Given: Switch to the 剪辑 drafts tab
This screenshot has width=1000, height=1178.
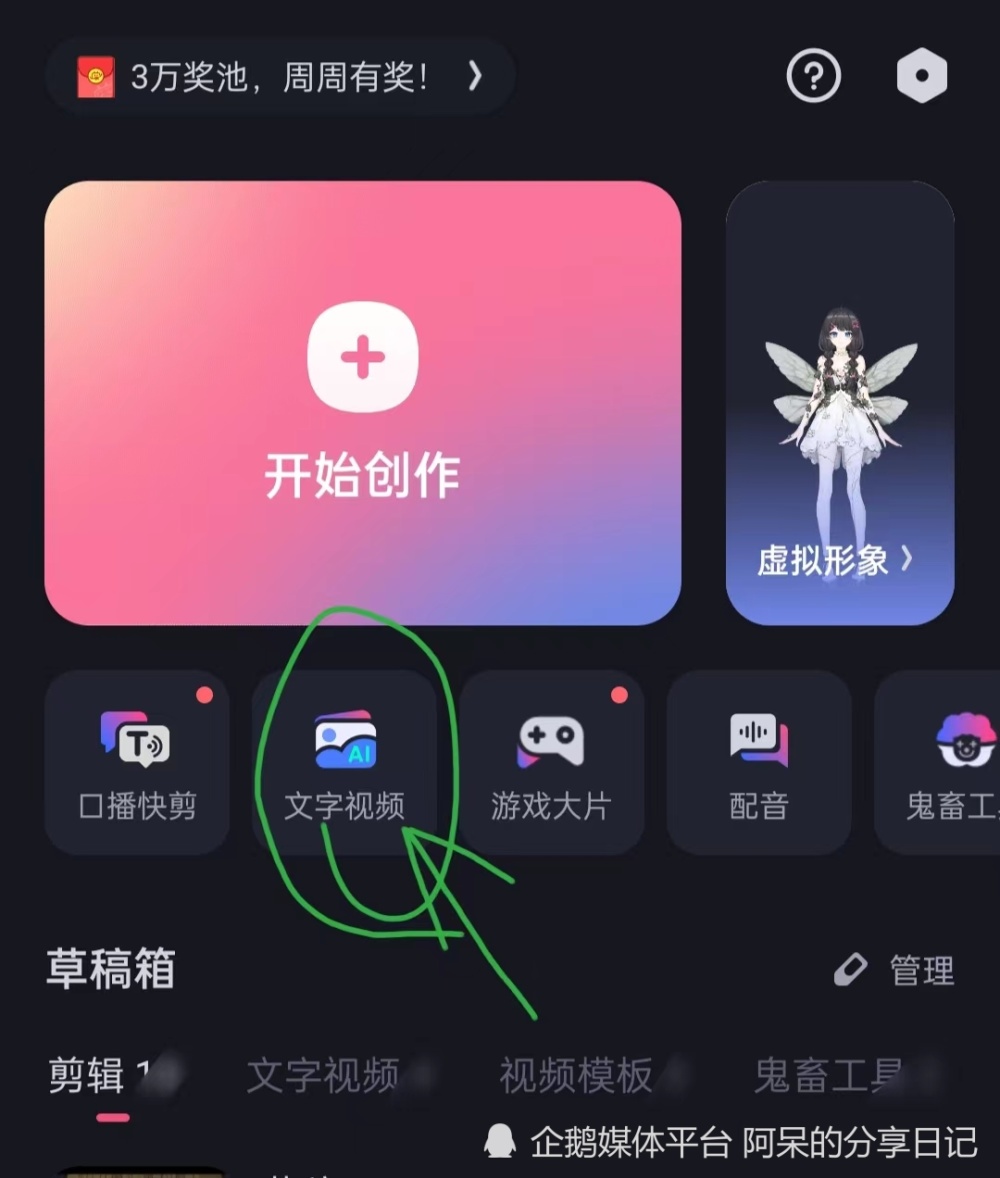Looking at the screenshot, I should [x=88, y=1076].
